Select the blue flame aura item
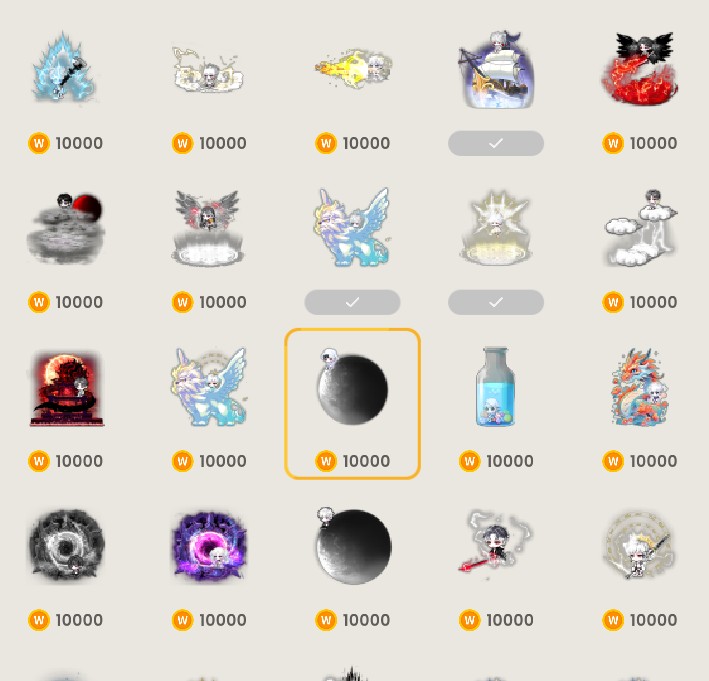Viewport: 709px width, 681px height. click(x=66, y=70)
